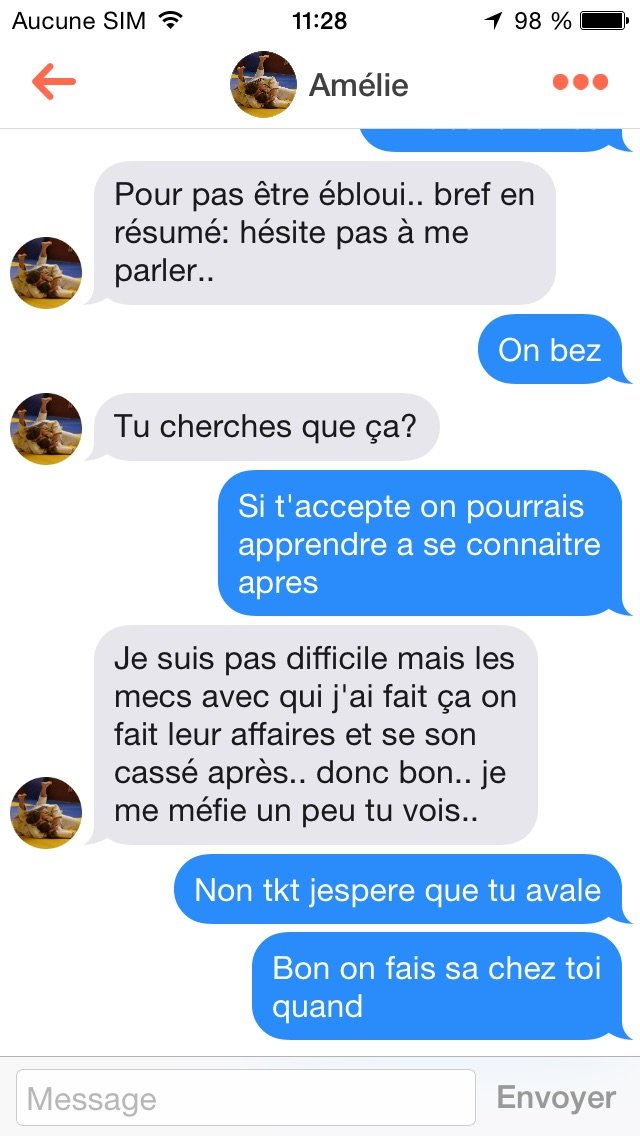Tap the Message text field

click(246, 1098)
